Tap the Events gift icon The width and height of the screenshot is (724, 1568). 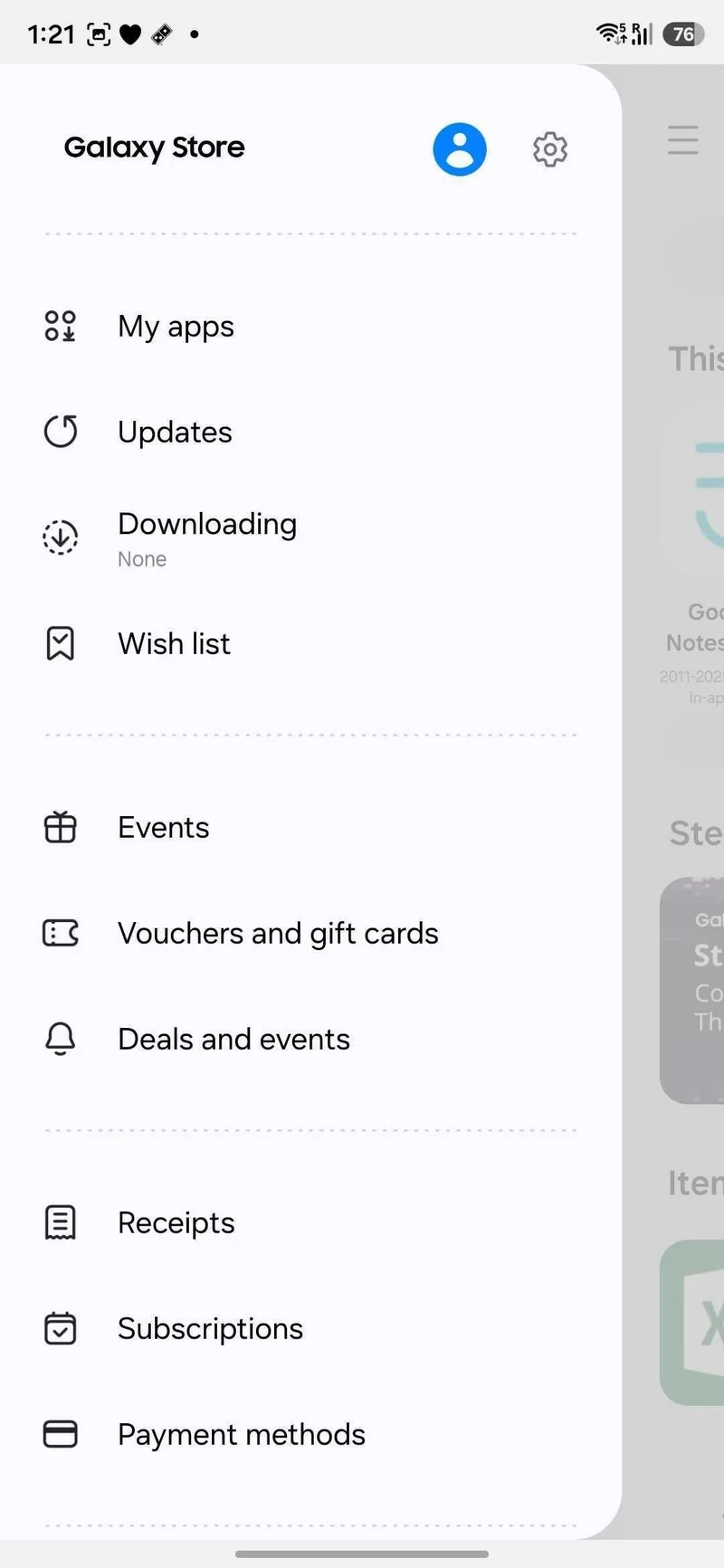pyautogui.click(x=60, y=827)
